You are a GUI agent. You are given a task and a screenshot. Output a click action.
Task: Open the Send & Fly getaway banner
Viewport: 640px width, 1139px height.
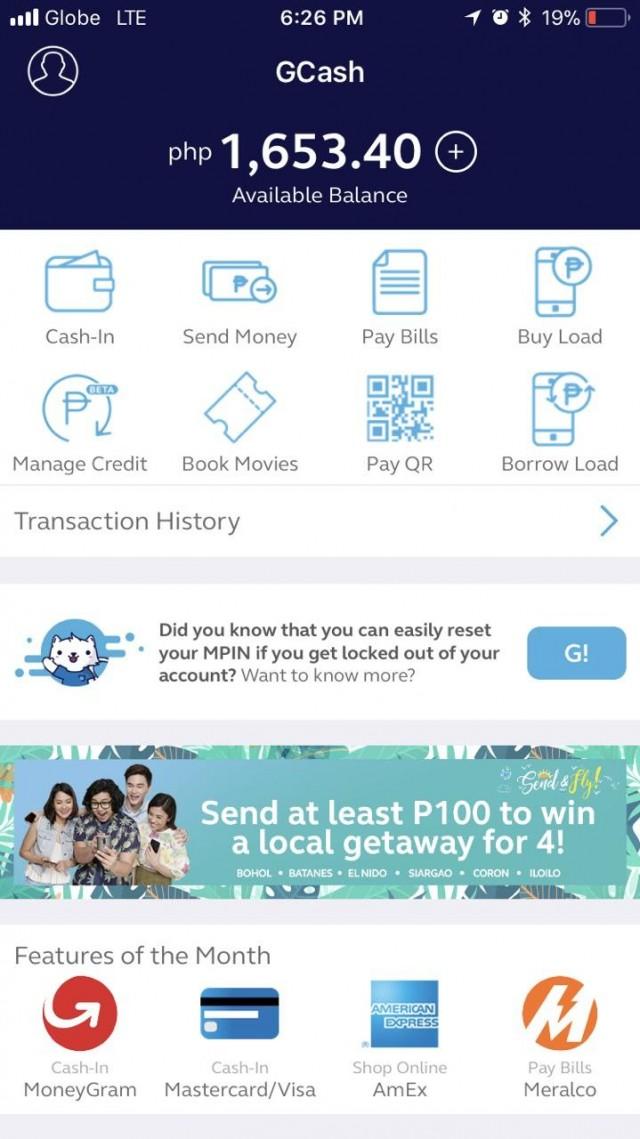click(x=319, y=822)
